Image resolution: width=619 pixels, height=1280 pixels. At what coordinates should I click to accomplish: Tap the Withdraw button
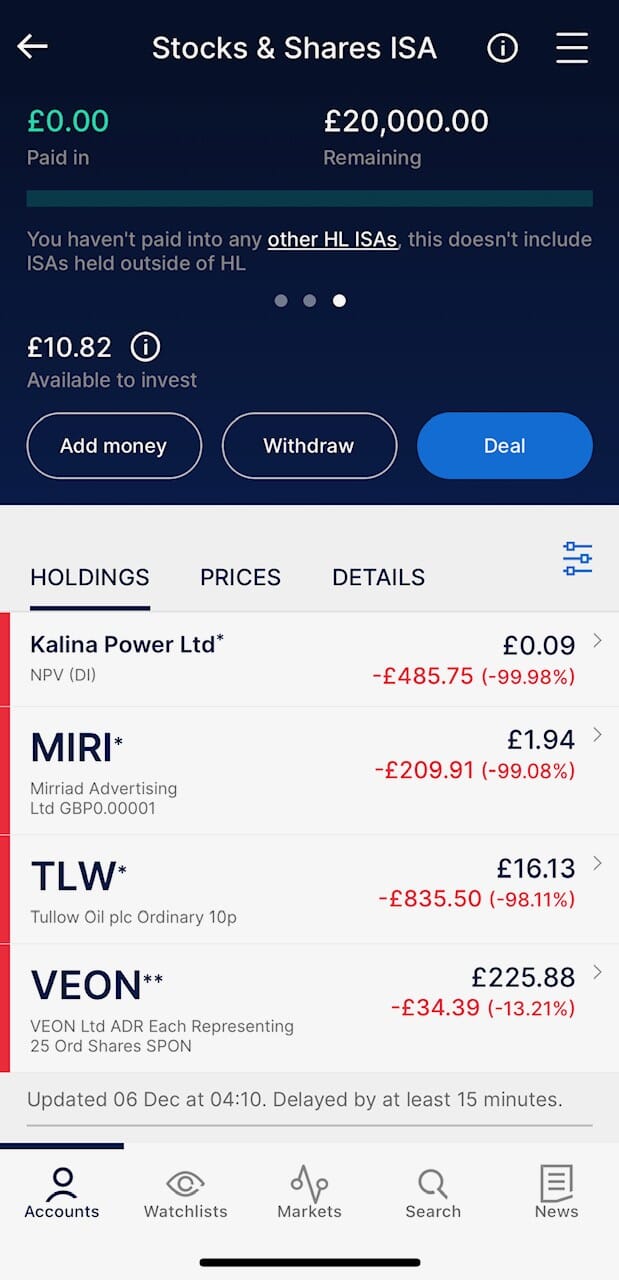(x=309, y=446)
